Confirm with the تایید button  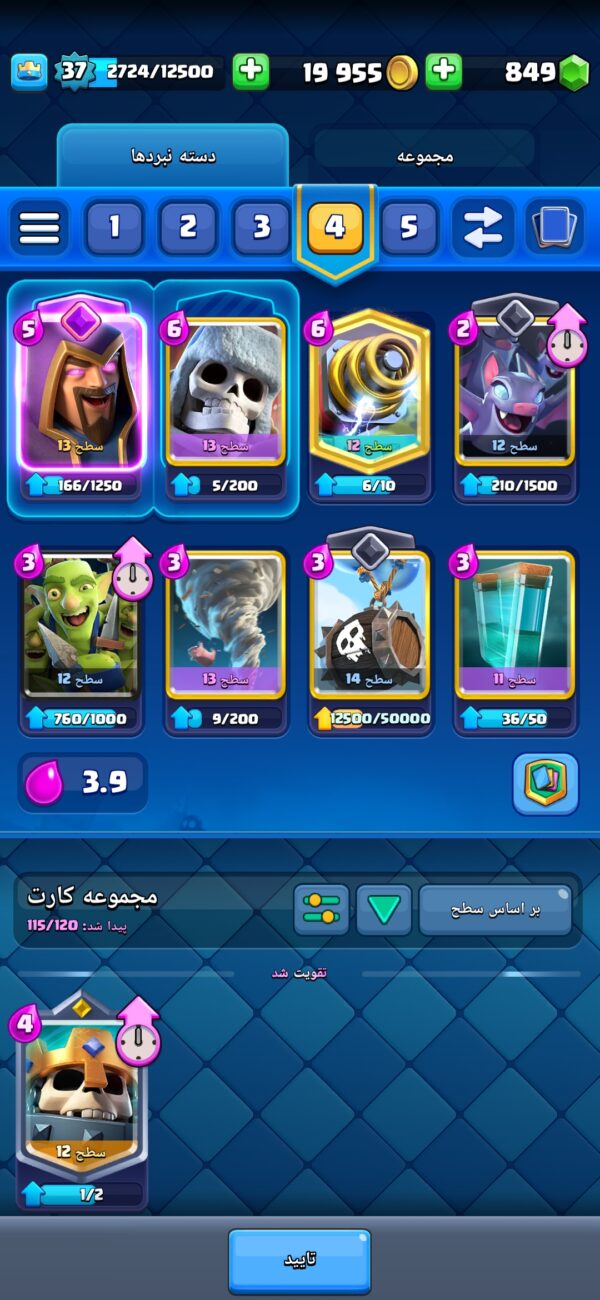(x=299, y=1260)
